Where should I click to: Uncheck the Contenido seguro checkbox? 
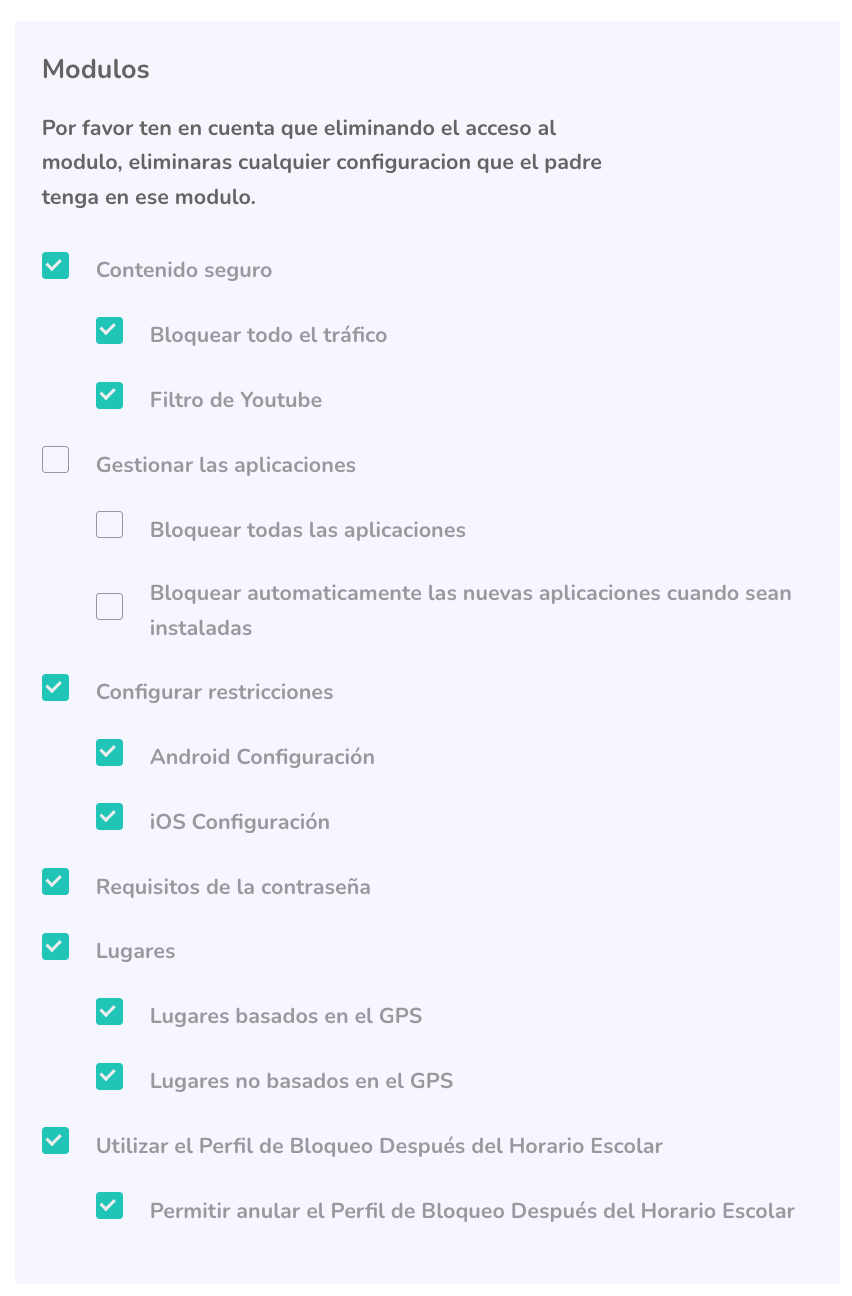pos(55,266)
